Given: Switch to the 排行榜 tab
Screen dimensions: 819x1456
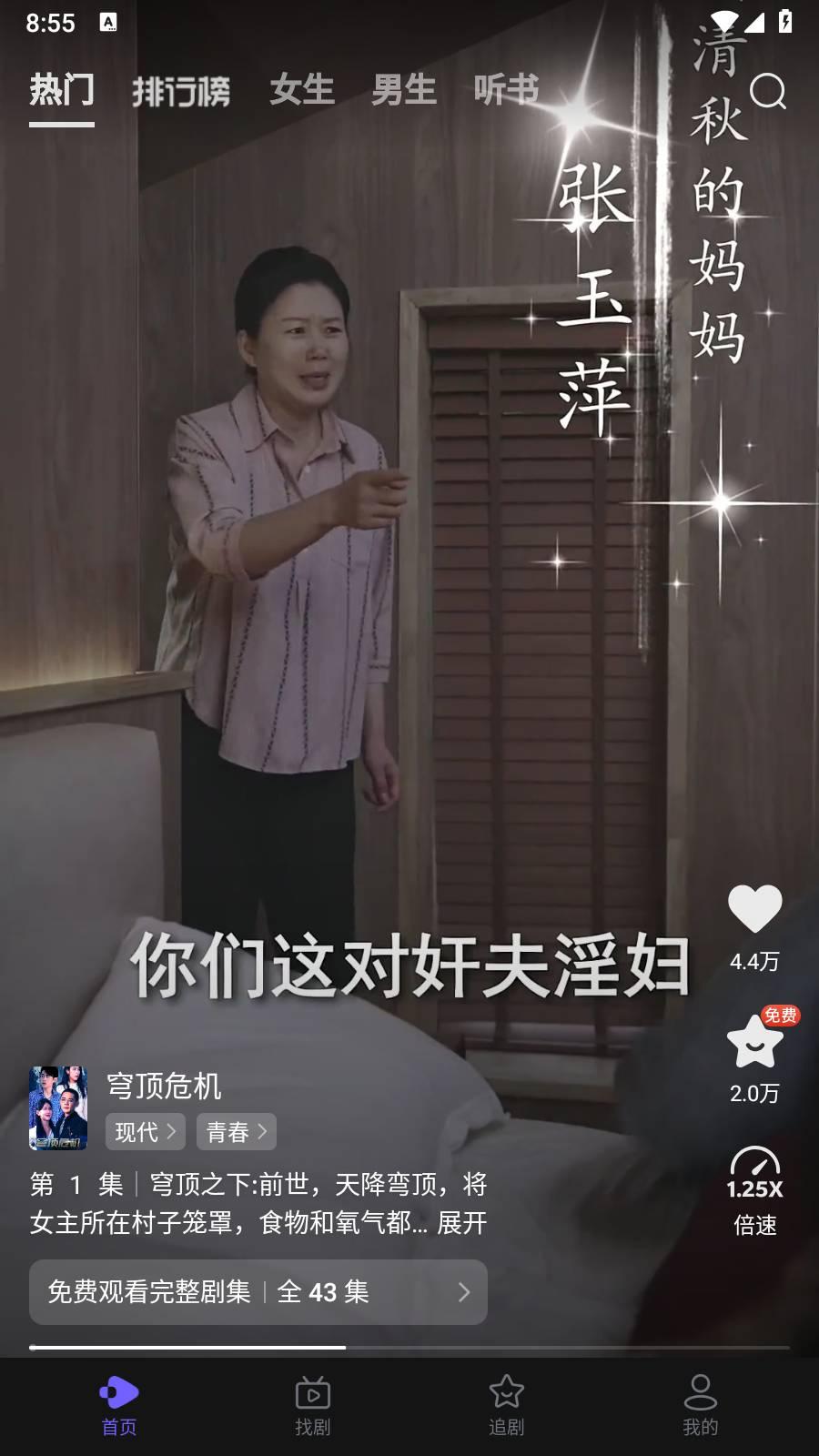Looking at the screenshot, I should (179, 91).
